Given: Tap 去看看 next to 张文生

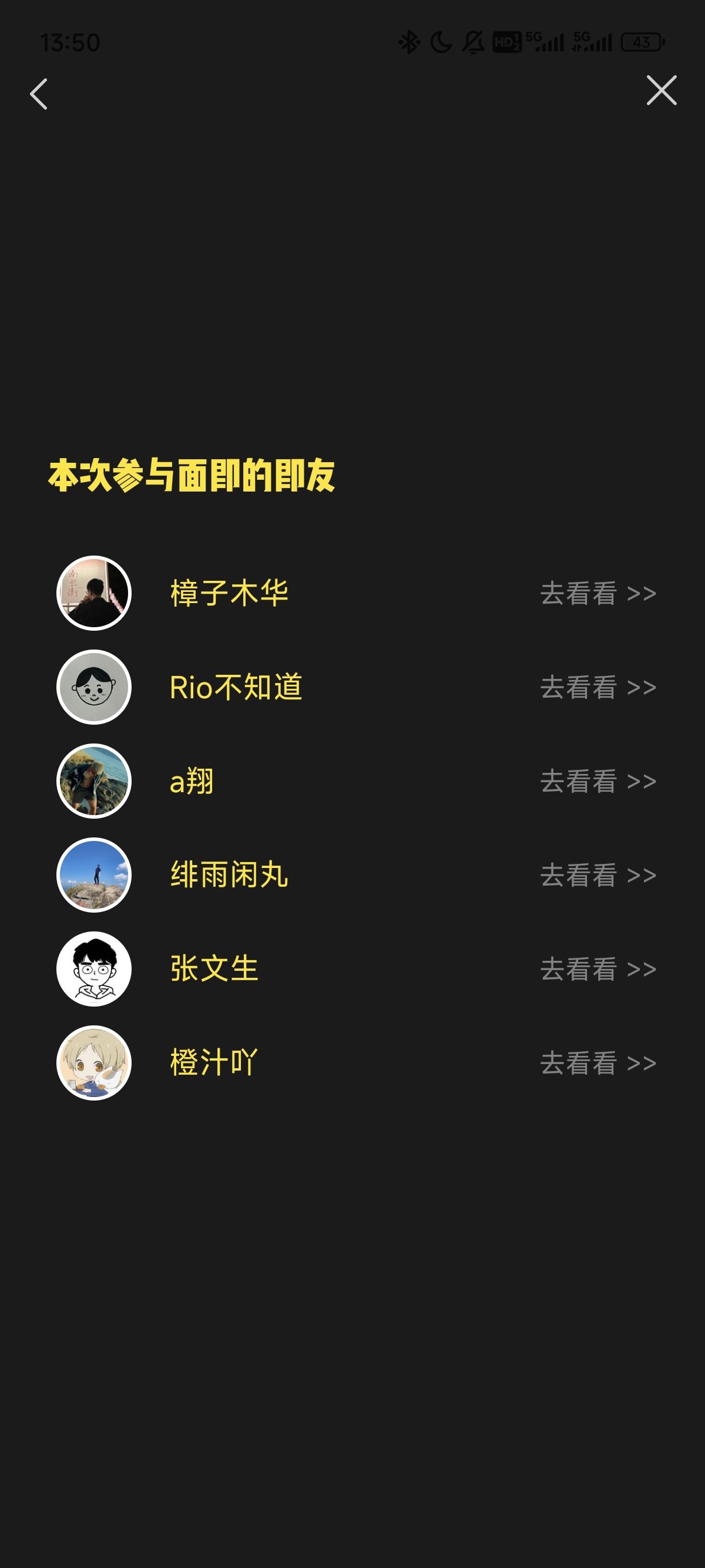Looking at the screenshot, I should point(598,969).
